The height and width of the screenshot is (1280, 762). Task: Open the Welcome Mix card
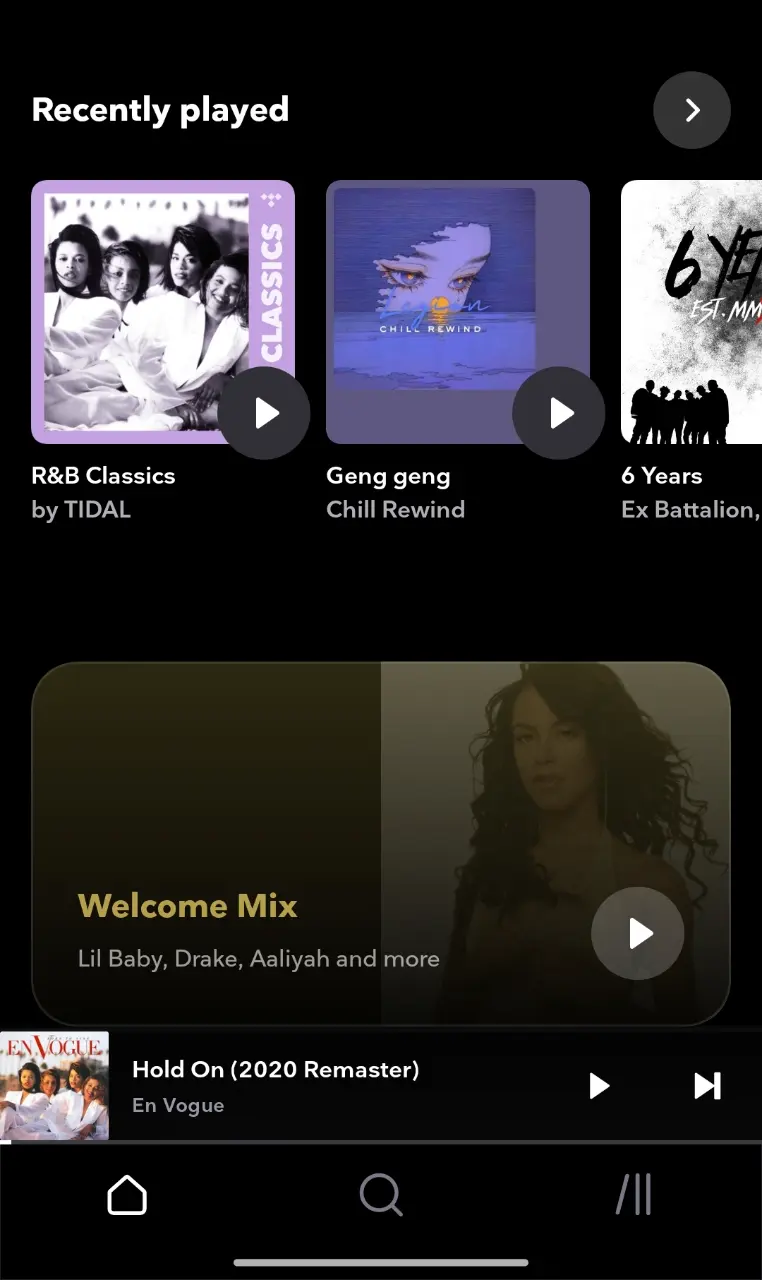(x=381, y=843)
